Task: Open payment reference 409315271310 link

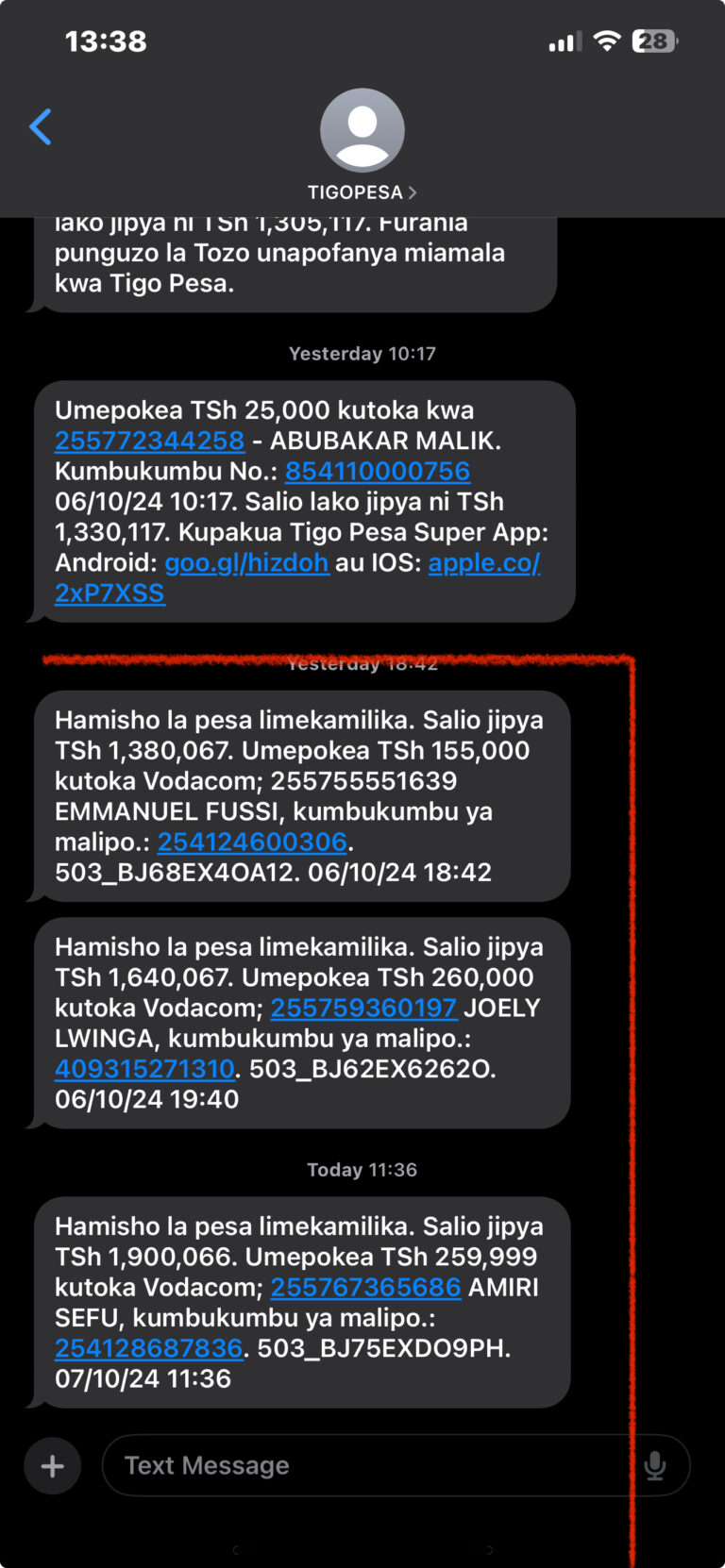Action: point(144,1068)
